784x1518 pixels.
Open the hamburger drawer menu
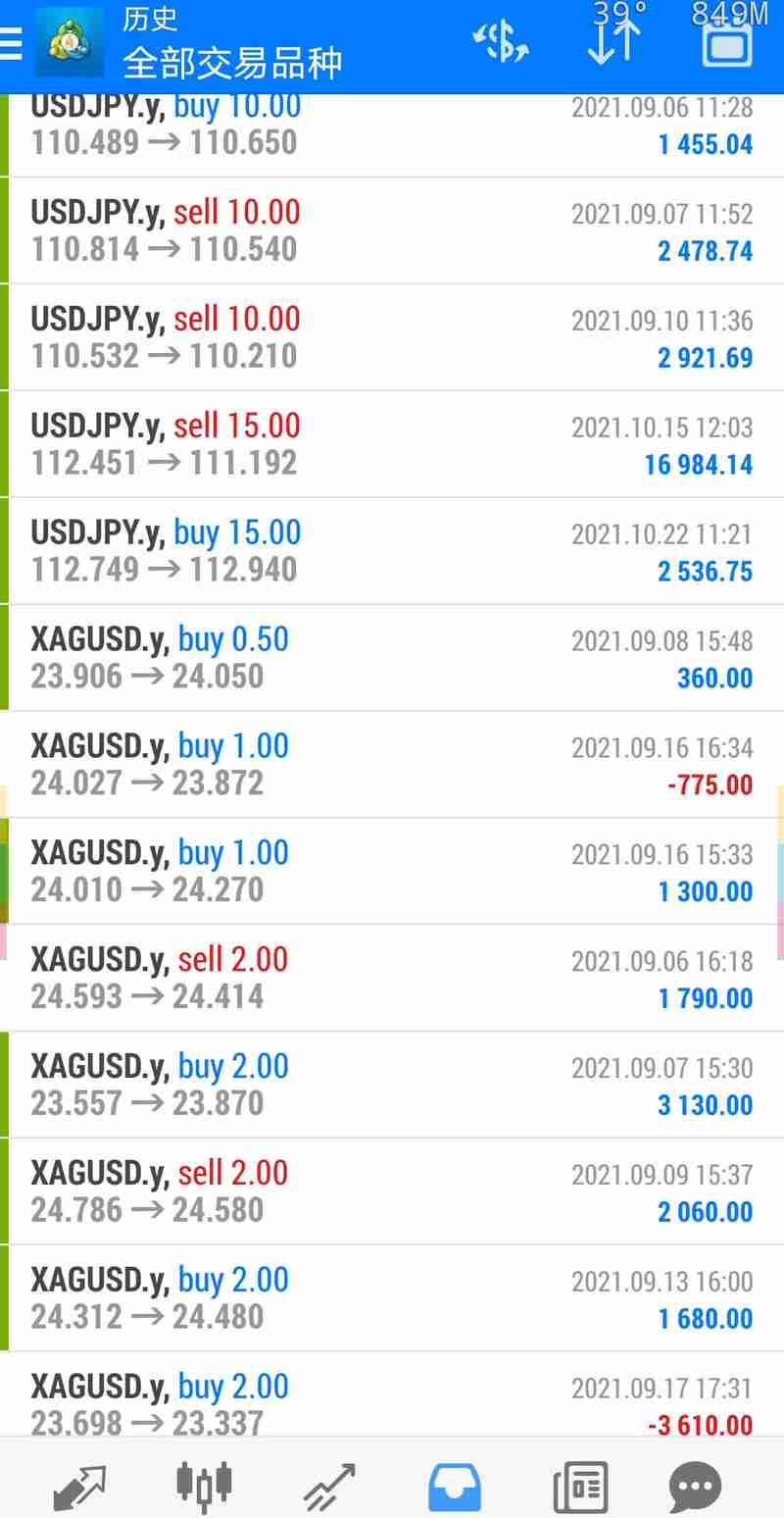click(x=10, y=44)
